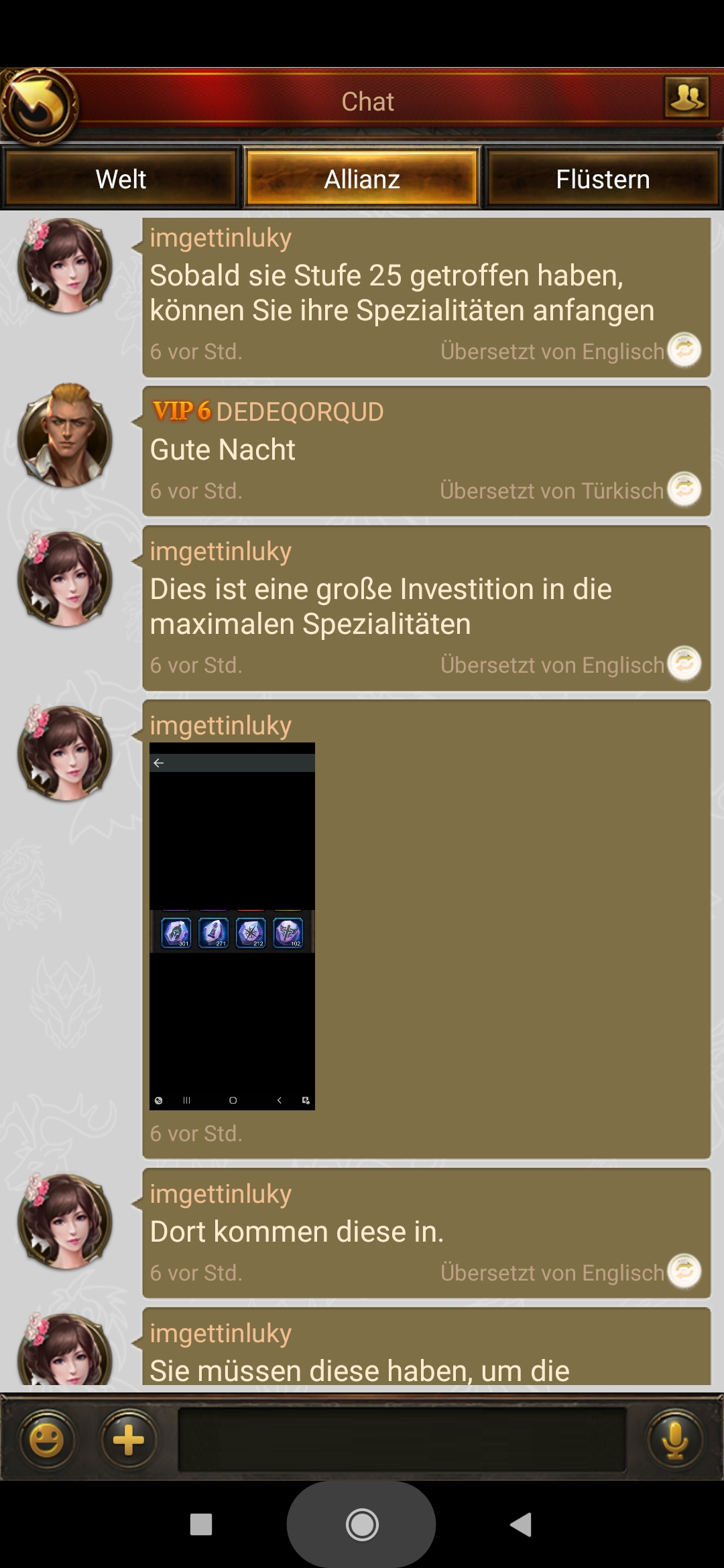Screen dimensions: 724x1568
Task: Open the alliance members list icon
Action: [x=686, y=98]
